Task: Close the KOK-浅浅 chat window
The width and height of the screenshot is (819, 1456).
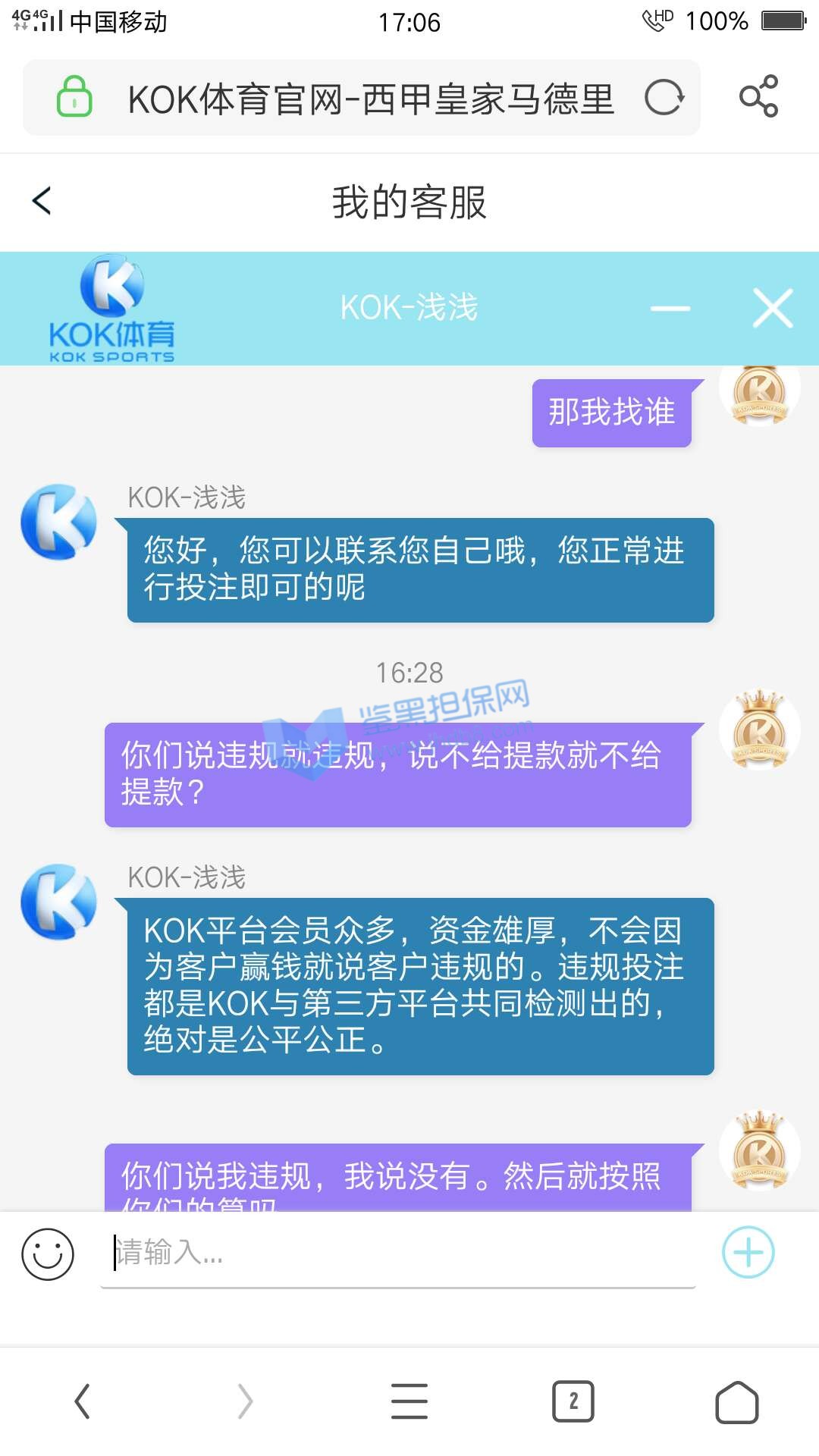Action: pyautogui.click(x=773, y=308)
